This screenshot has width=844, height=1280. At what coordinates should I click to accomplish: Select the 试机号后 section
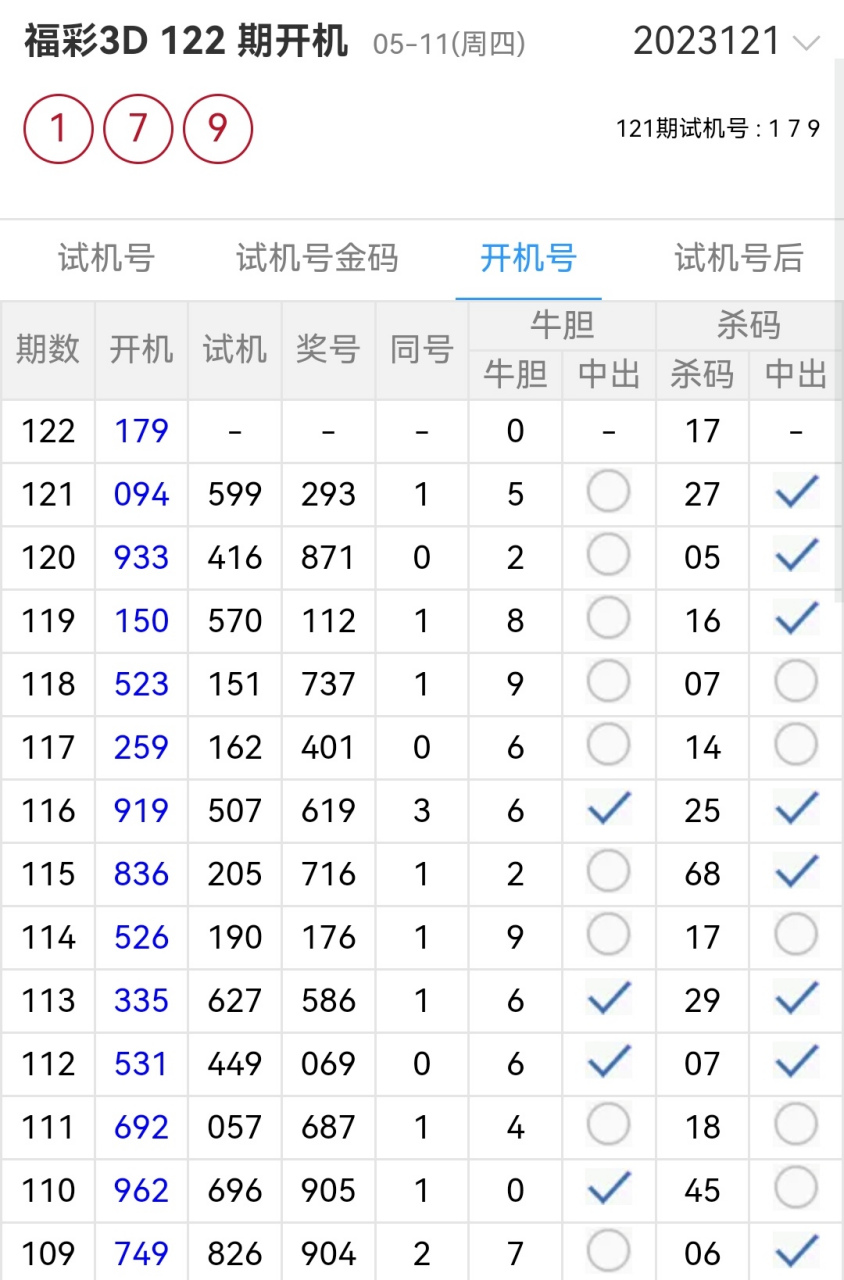point(738,258)
